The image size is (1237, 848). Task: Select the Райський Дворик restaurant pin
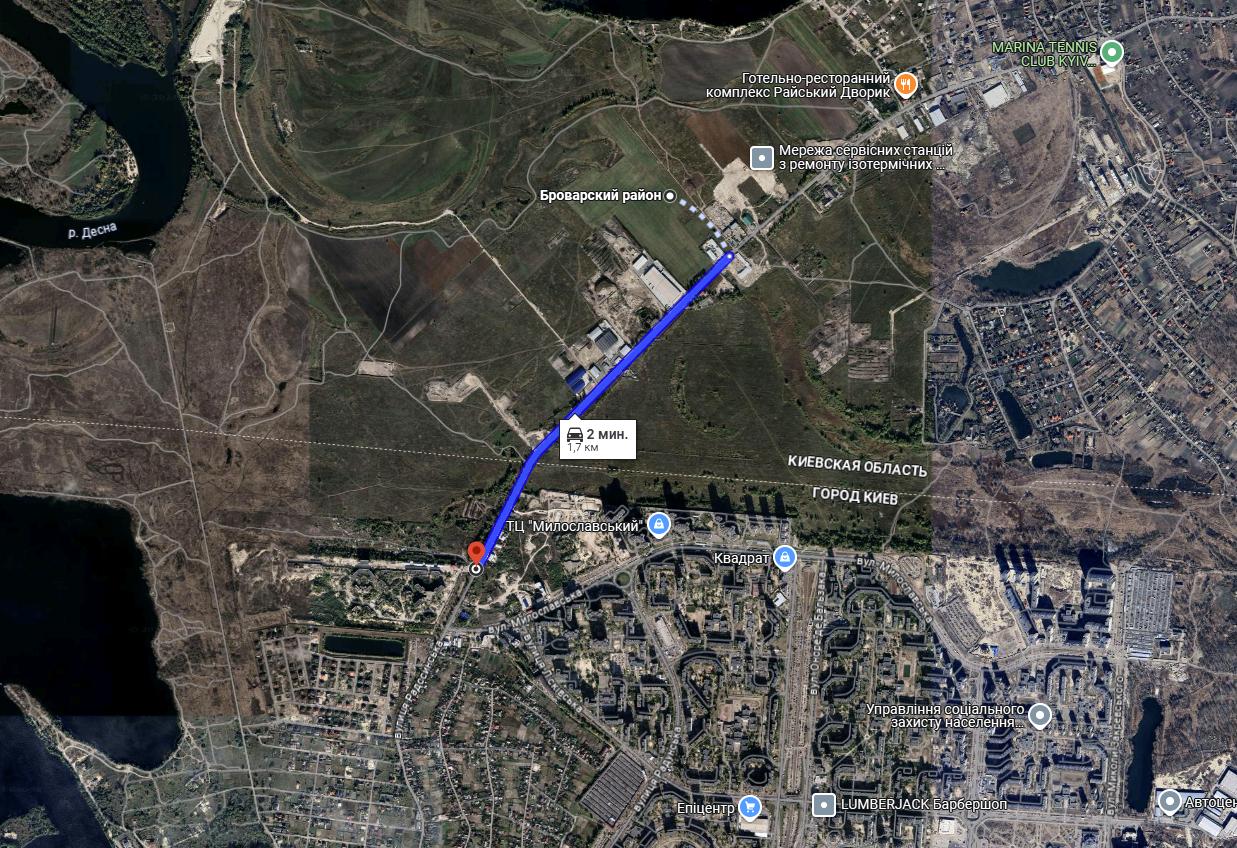pos(904,84)
